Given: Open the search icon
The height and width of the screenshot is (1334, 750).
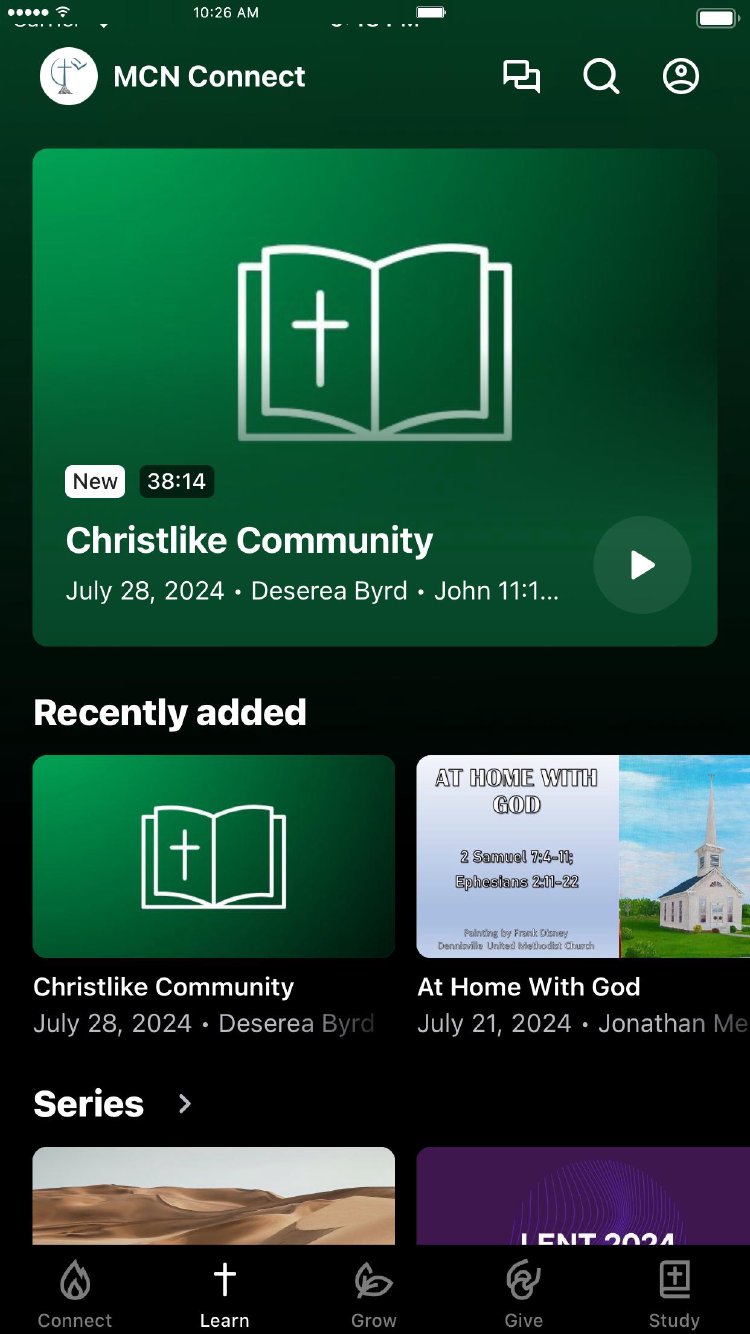Looking at the screenshot, I should coord(601,77).
